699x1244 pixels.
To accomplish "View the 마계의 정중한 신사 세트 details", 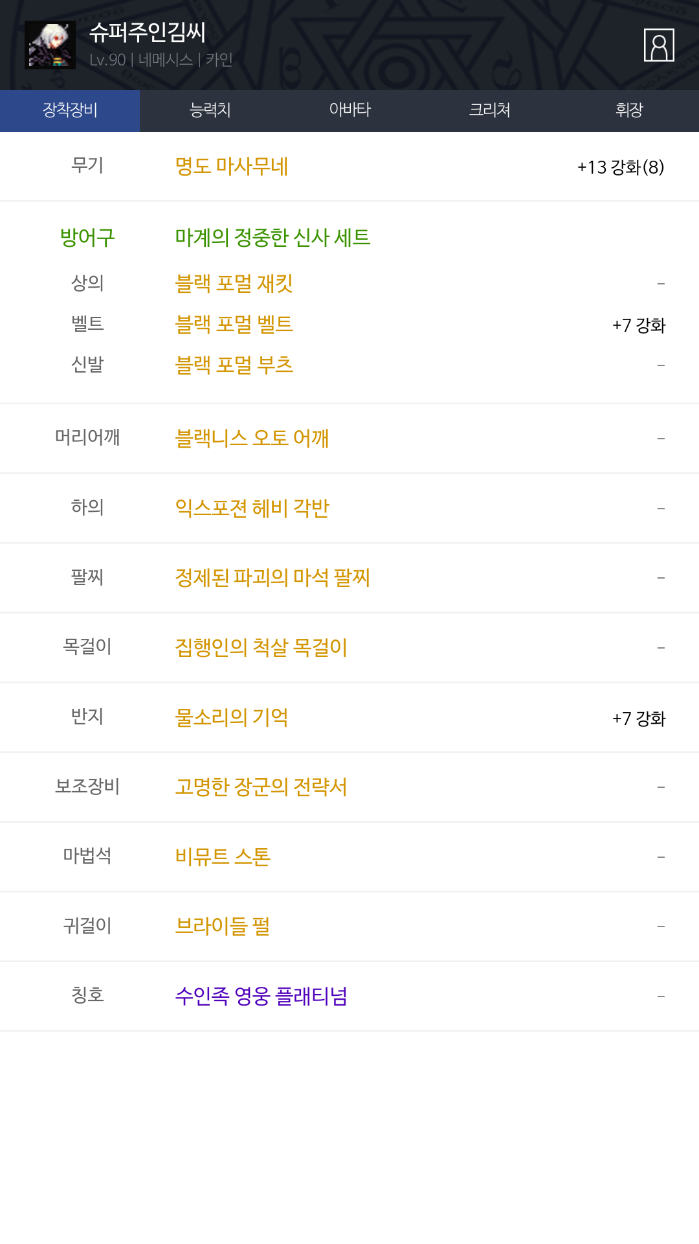I will (x=272, y=237).
